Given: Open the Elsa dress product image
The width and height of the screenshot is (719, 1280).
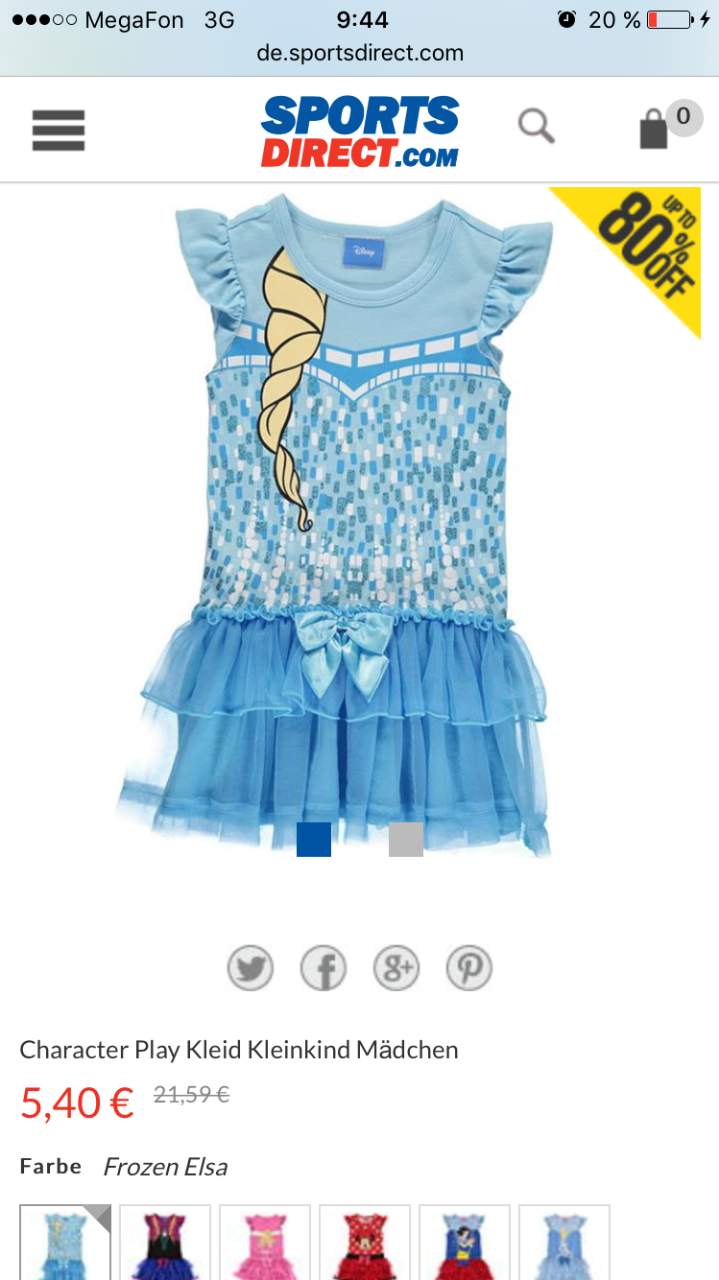Looking at the screenshot, I should click(x=346, y=520).
